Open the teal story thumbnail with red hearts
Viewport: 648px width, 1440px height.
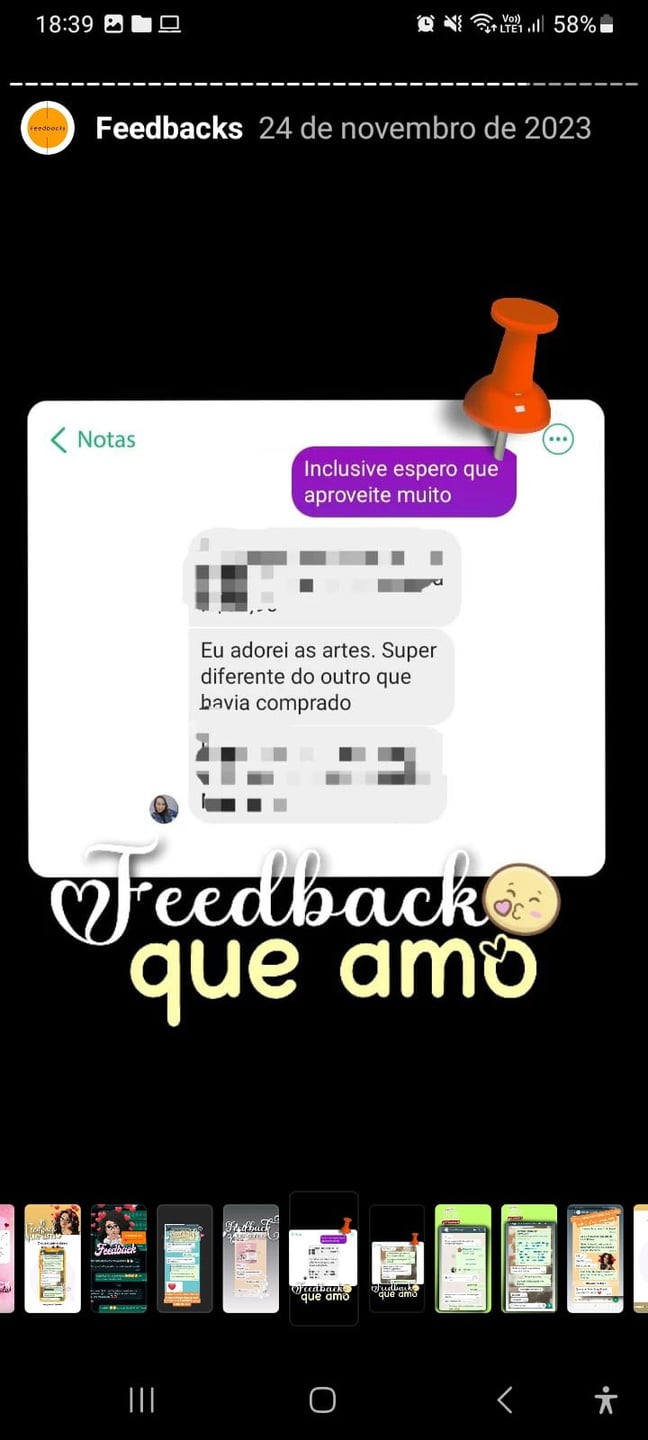pos(119,1258)
